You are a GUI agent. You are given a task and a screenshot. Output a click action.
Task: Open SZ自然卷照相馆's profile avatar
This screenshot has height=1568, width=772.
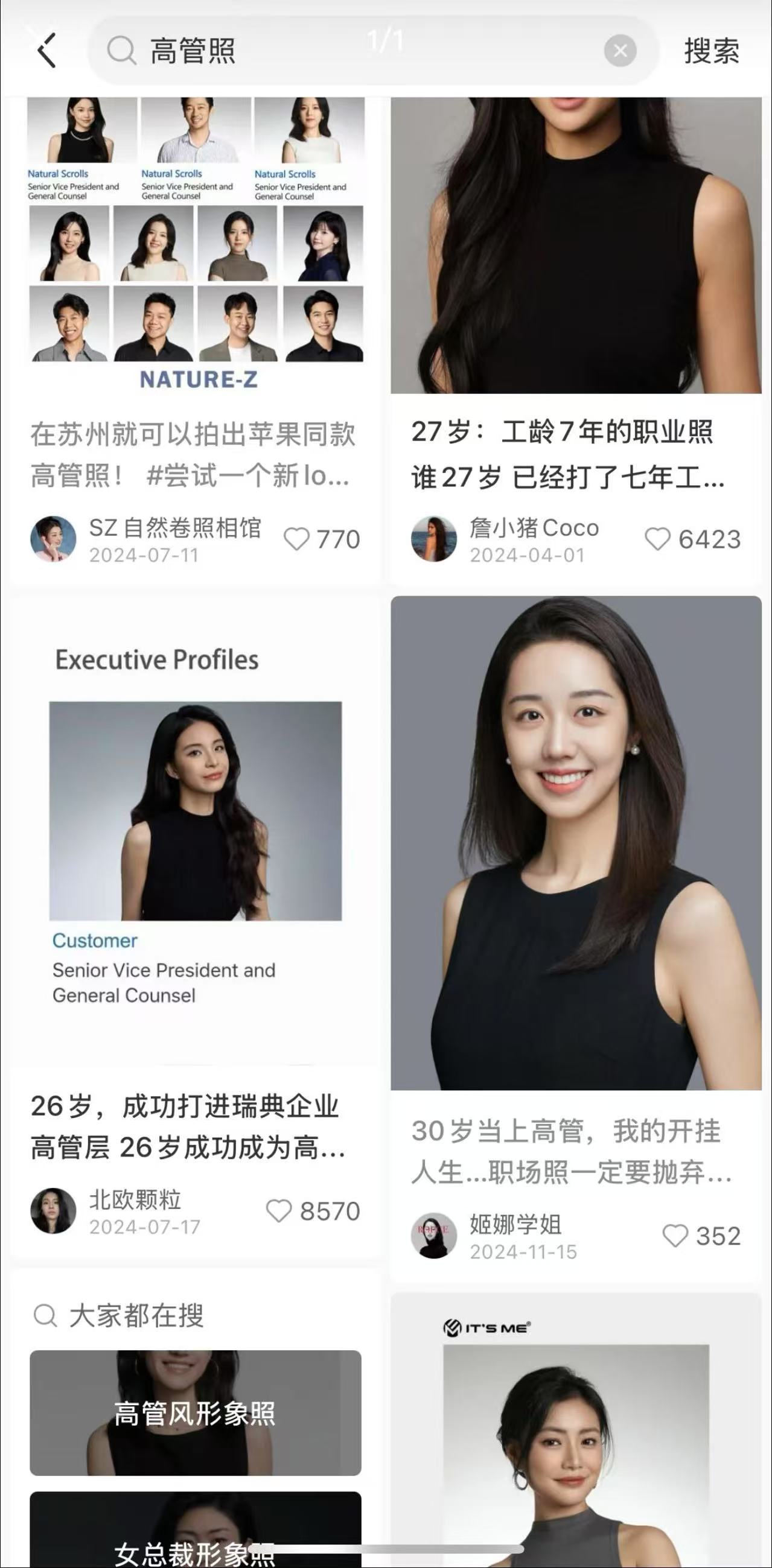pos(53,539)
